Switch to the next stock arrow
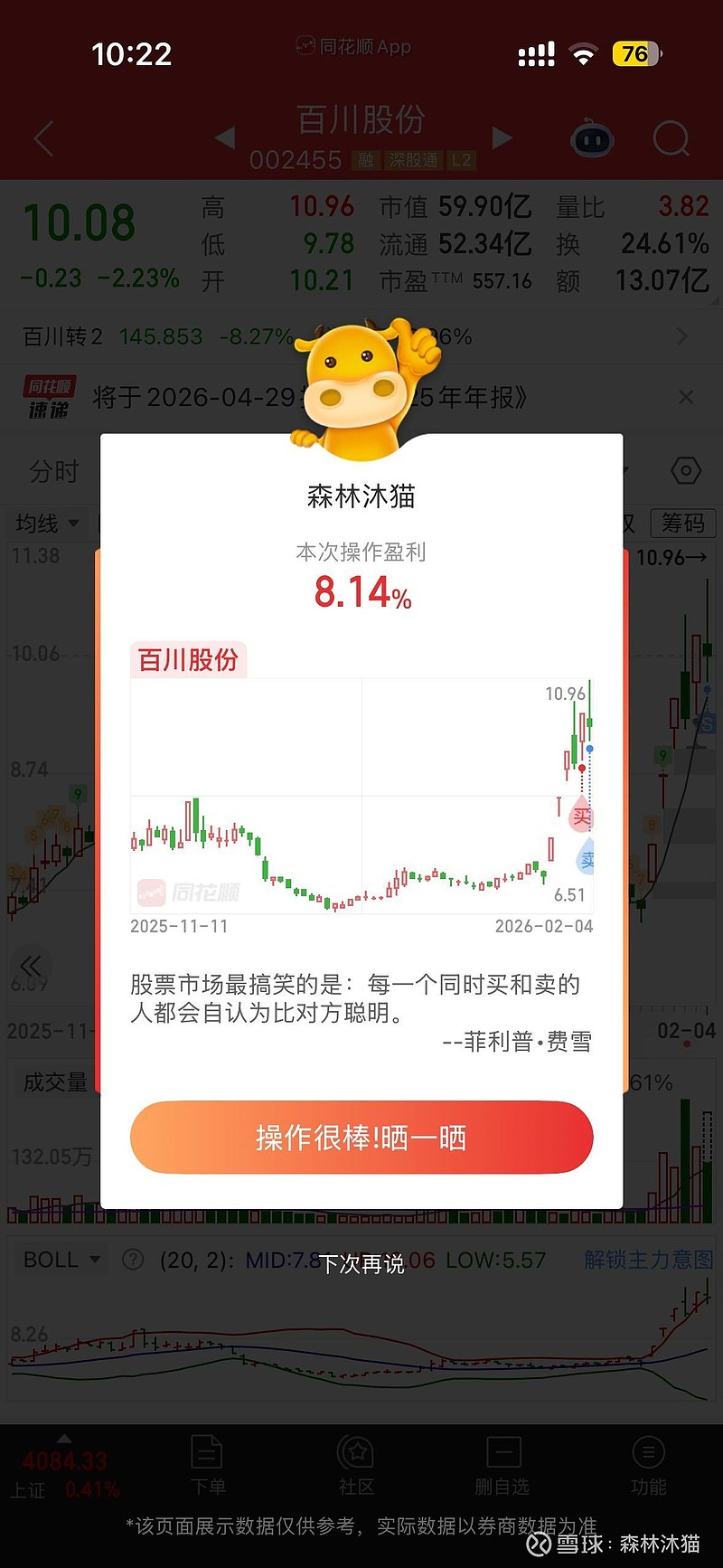This screenshot has width=723, height=1568. [502, 138]
